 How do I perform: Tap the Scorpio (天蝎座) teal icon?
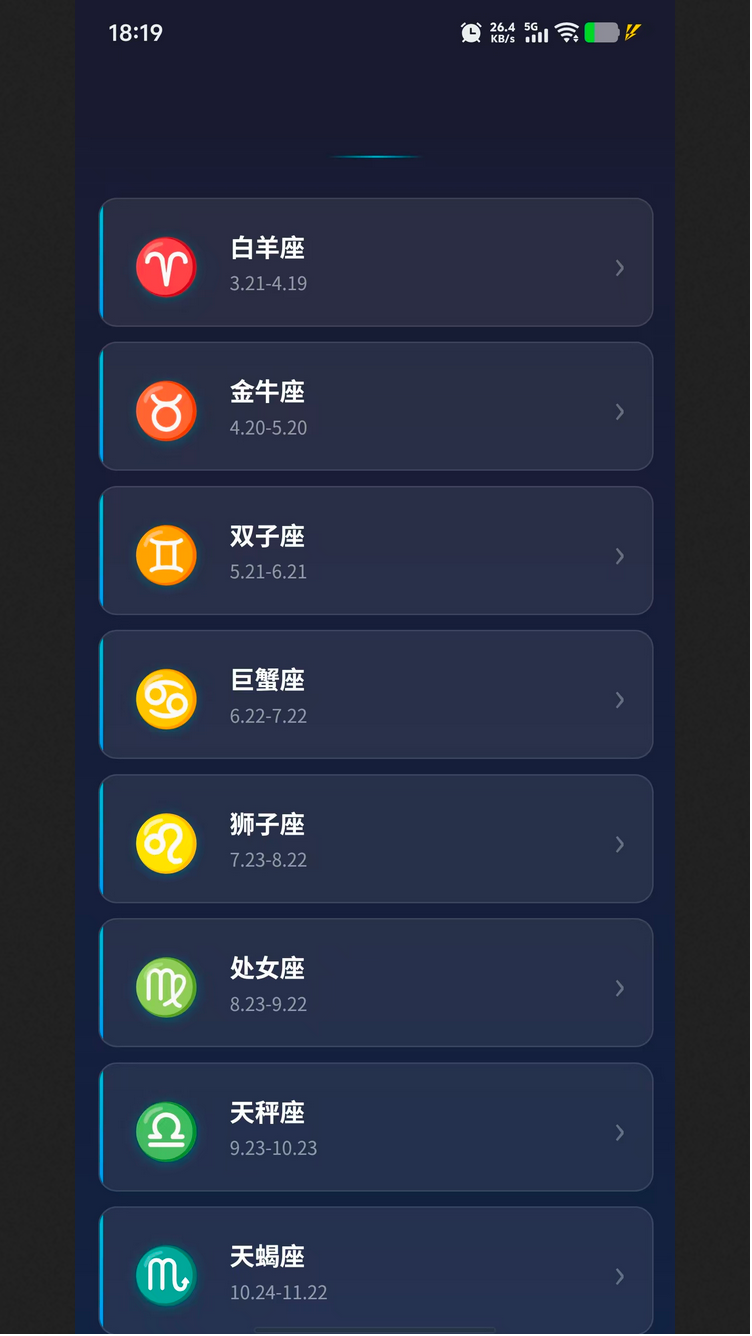(166, 1275)
